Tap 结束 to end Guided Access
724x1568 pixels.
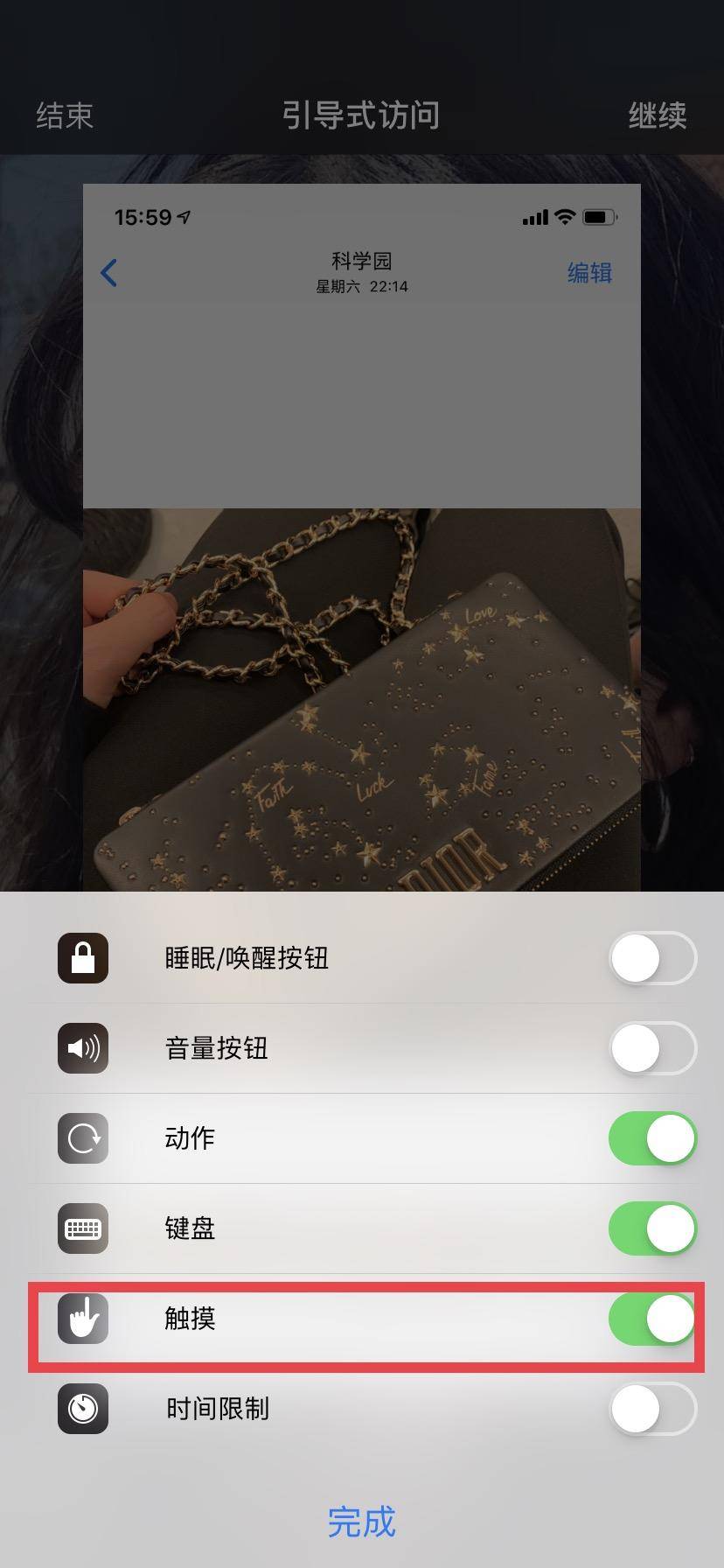pos(65,115)
